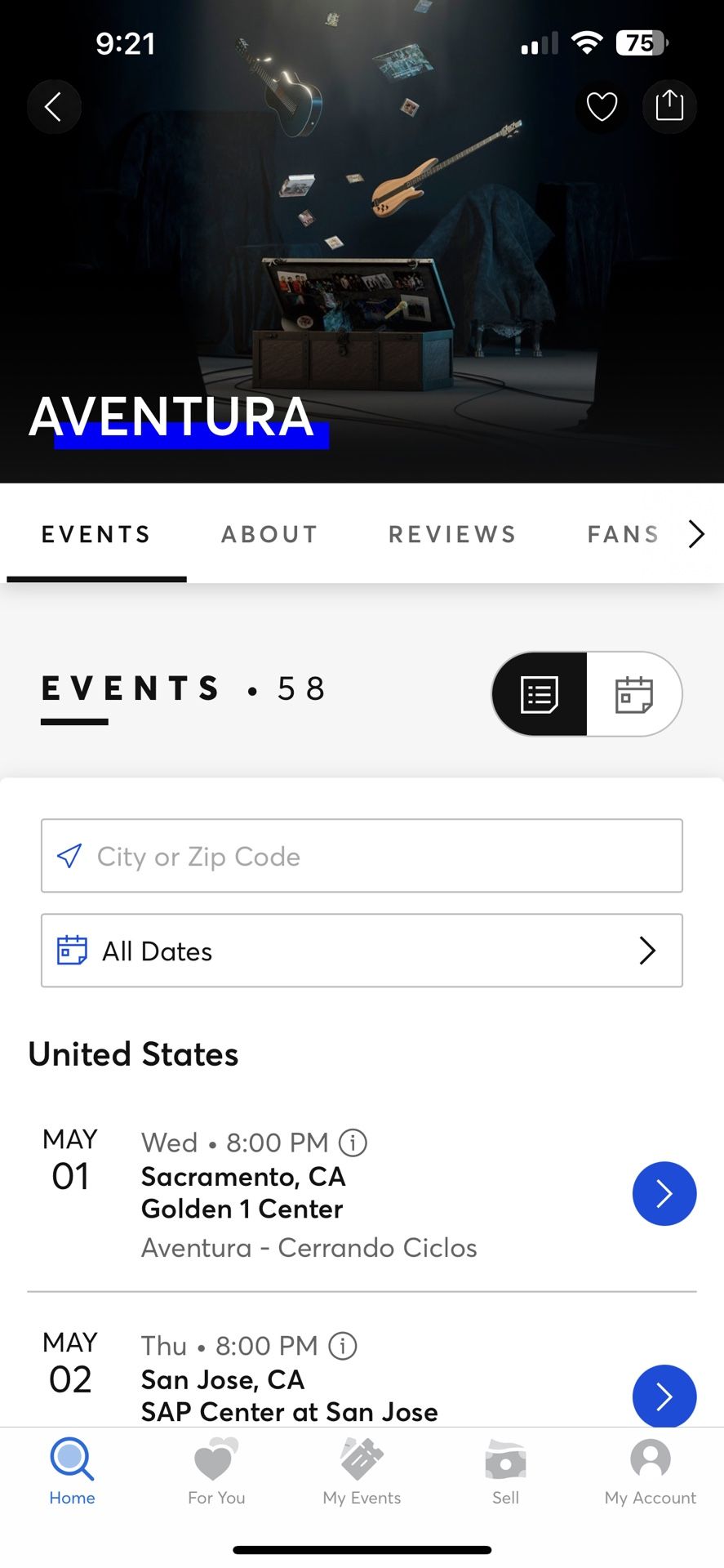Go back using the arrow icon
Screen dimensions: 724x1568
point(54,107)
